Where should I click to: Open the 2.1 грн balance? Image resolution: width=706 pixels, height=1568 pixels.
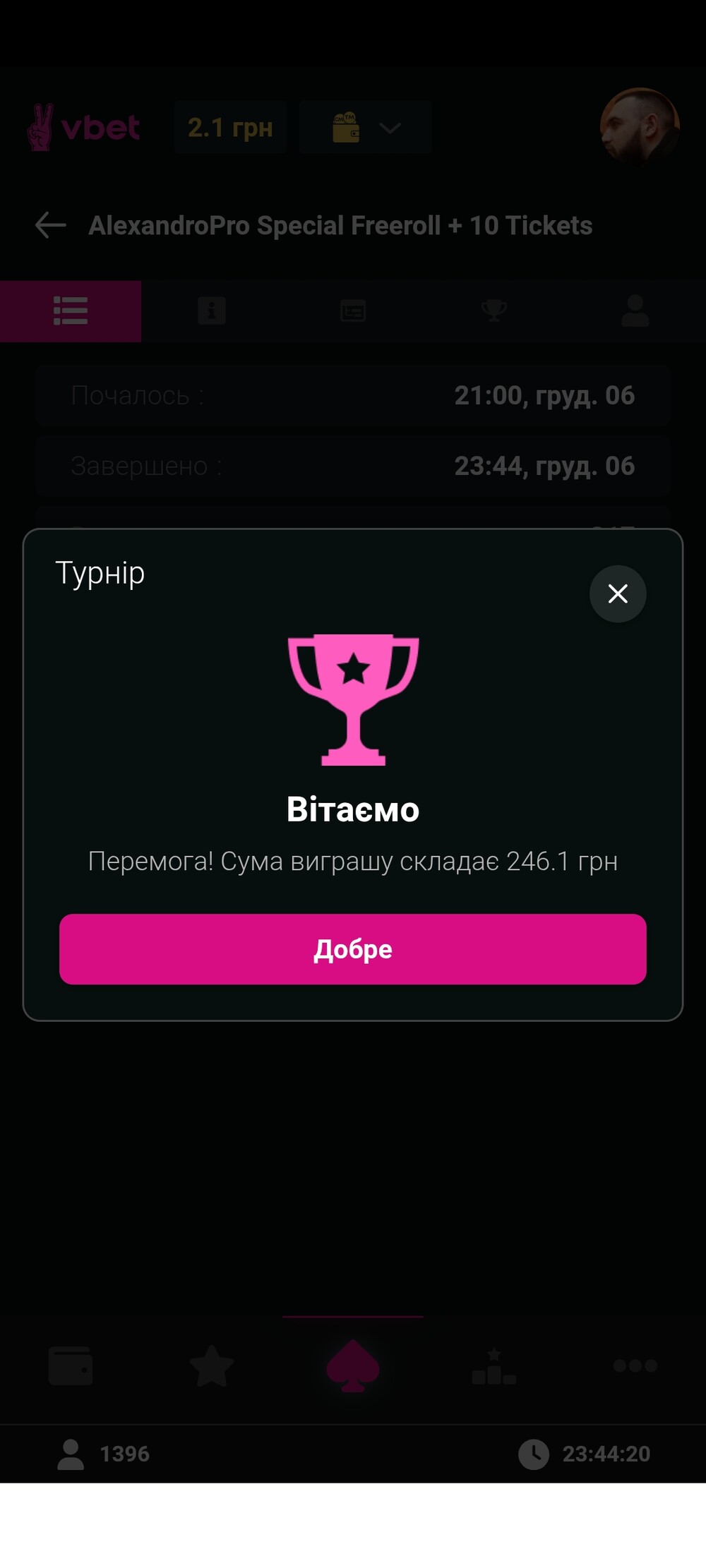[230, 128]
